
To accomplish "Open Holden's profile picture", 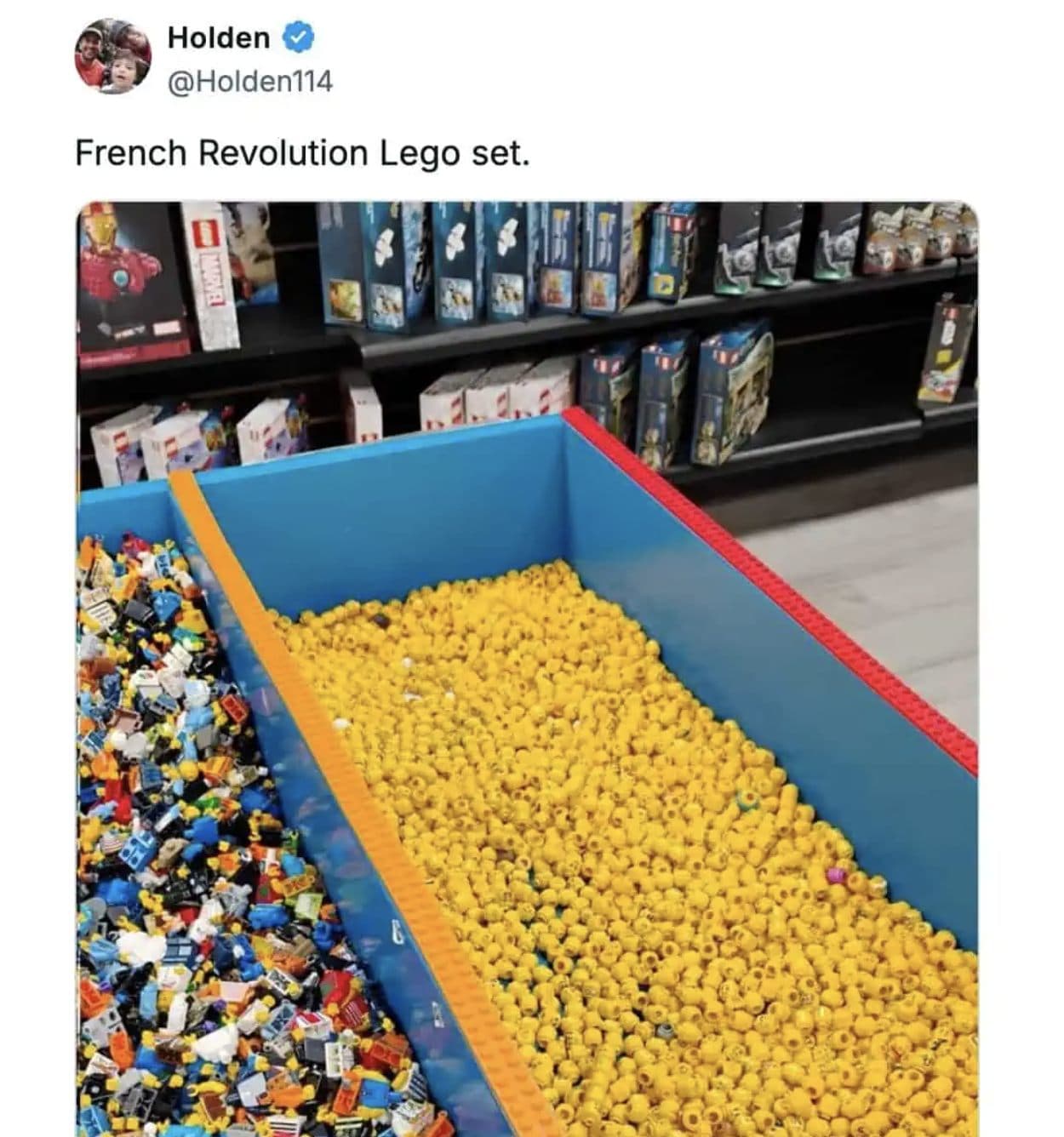I will point(113,56).
